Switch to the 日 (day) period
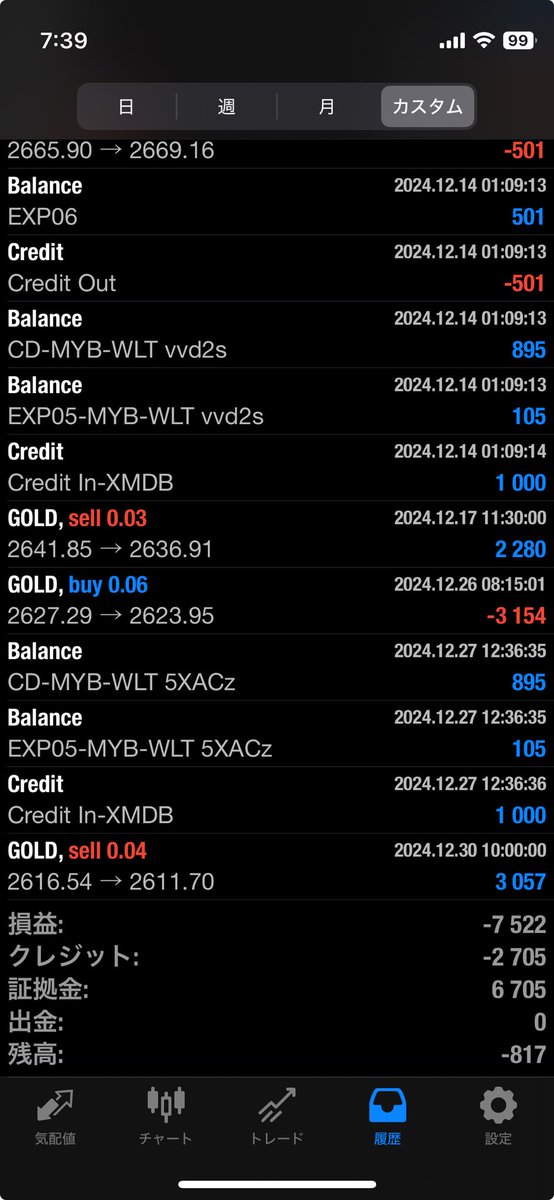Viewport: 554px width, 1200px height. tap(127, 106)
